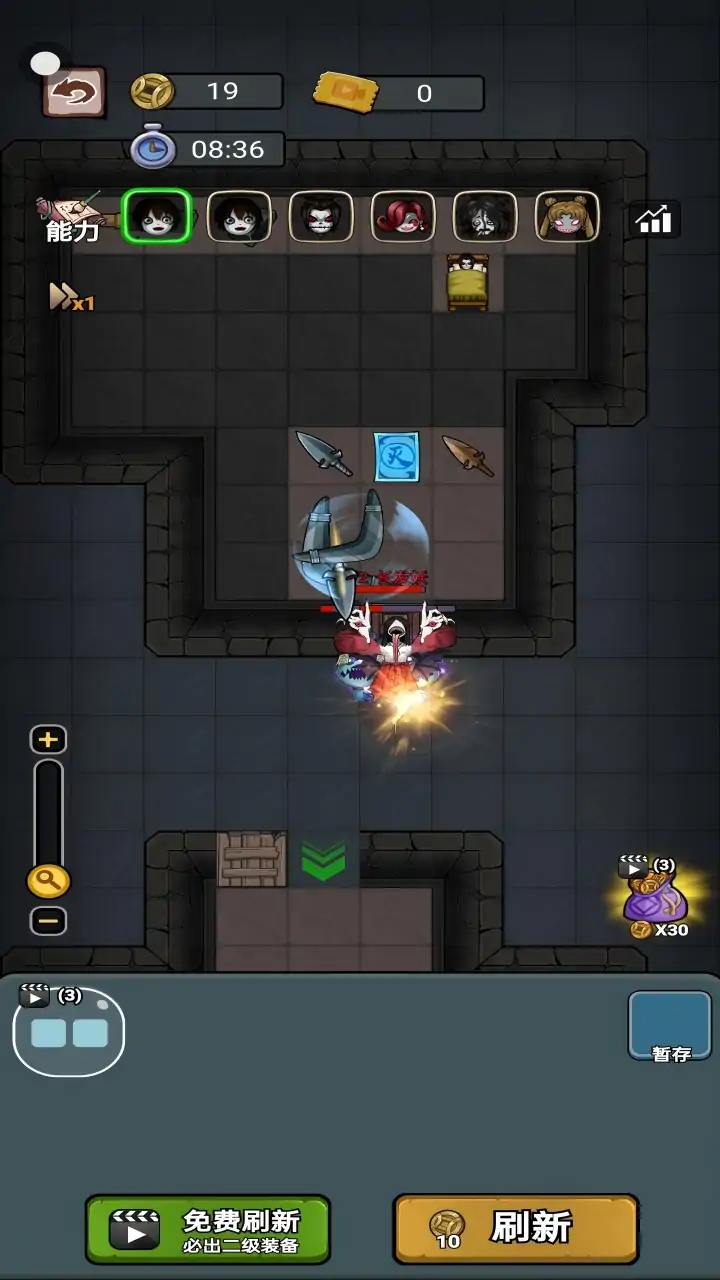Tap the back arrow button
This screenshot has height=1280, width=720.
coord(73,93)
